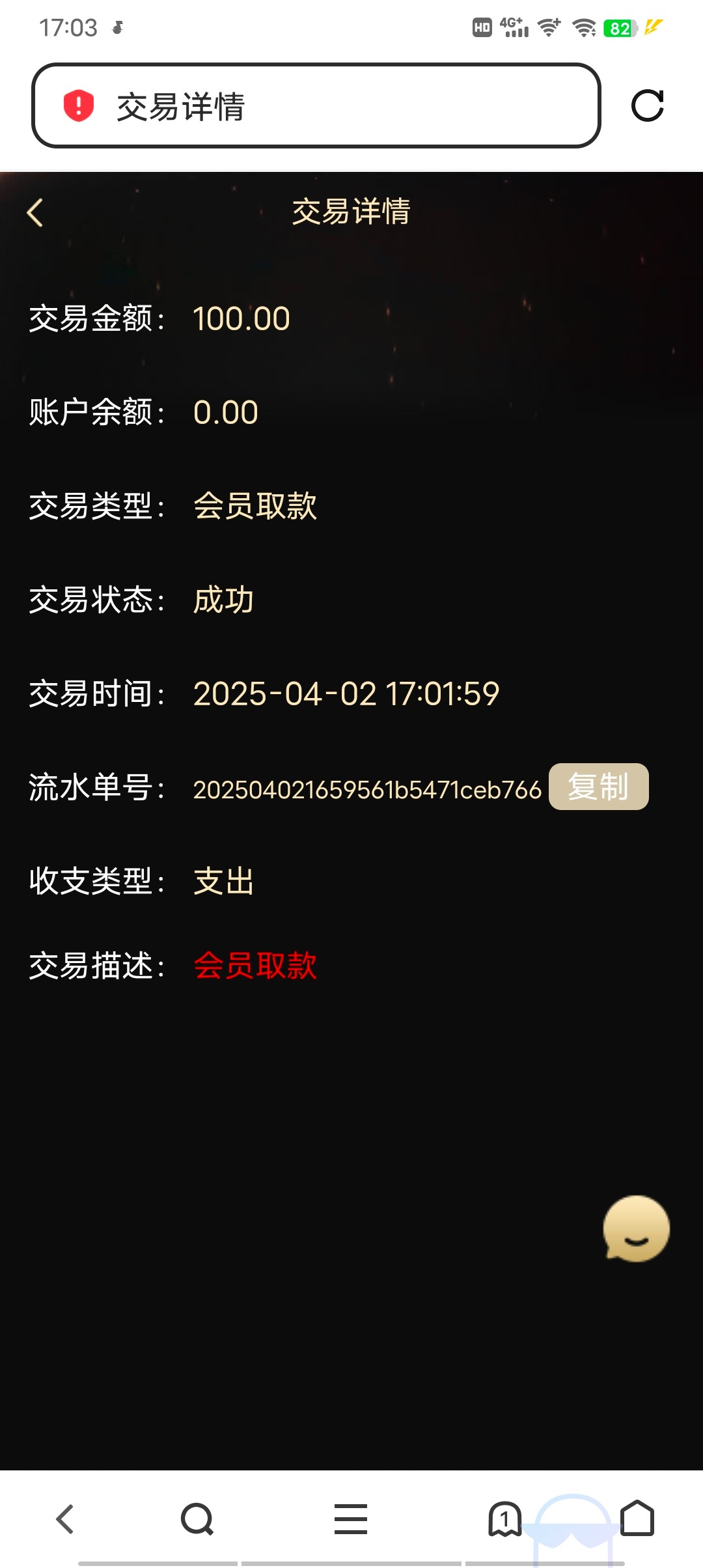The height and width of the screenshot is (1568, 703).
Task: Open the browser hamburger menu
Action: click(351, 1519)
